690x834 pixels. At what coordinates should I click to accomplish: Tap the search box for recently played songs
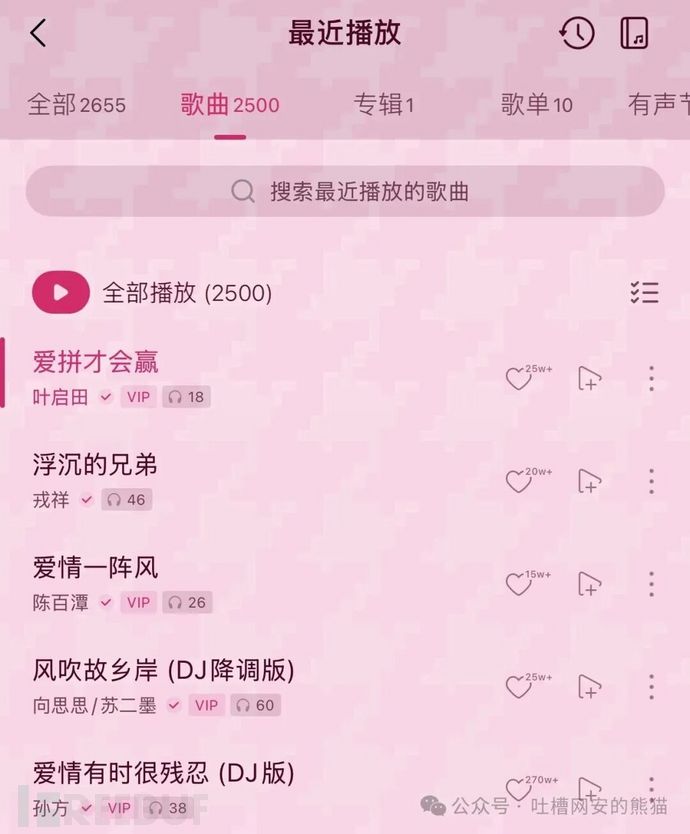pyautogui.click(x=345, y=191)
